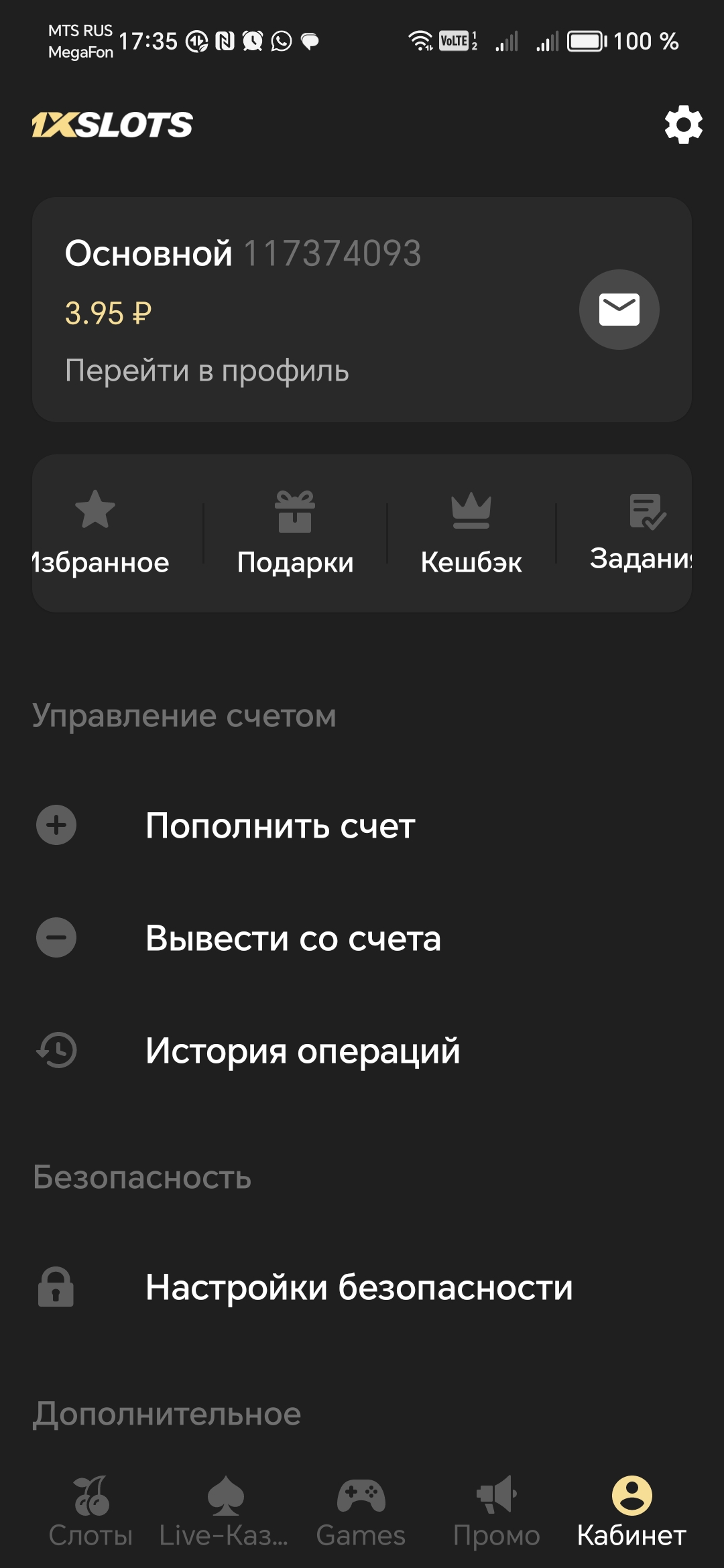
Task: Tap Перейти в профиль link
Action: click(x=206, y=371)
